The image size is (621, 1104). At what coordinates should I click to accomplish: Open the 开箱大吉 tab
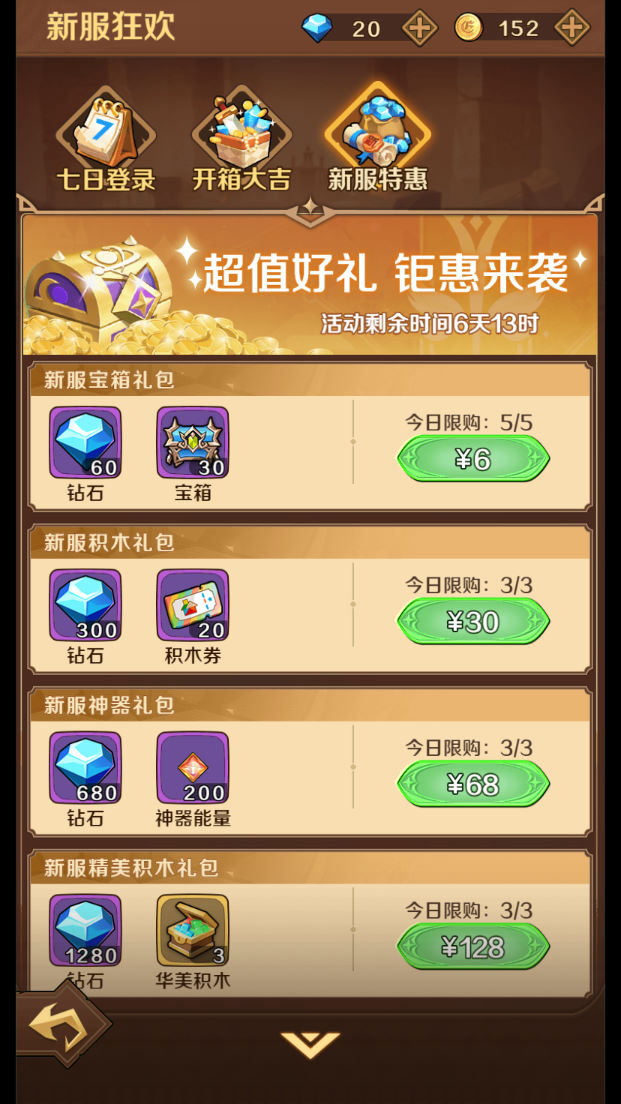[241, 142]
